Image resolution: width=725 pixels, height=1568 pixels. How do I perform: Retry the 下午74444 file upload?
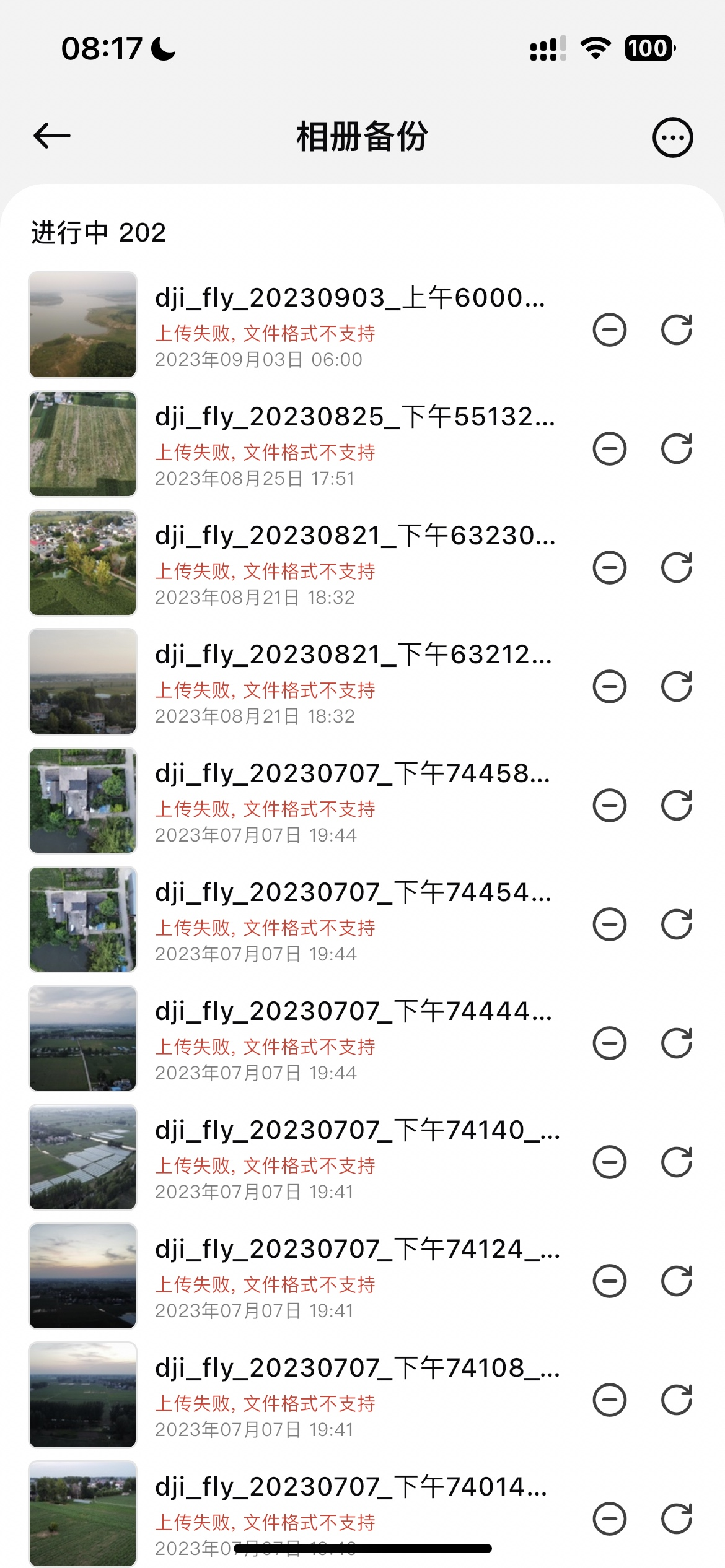(677, 1043)
